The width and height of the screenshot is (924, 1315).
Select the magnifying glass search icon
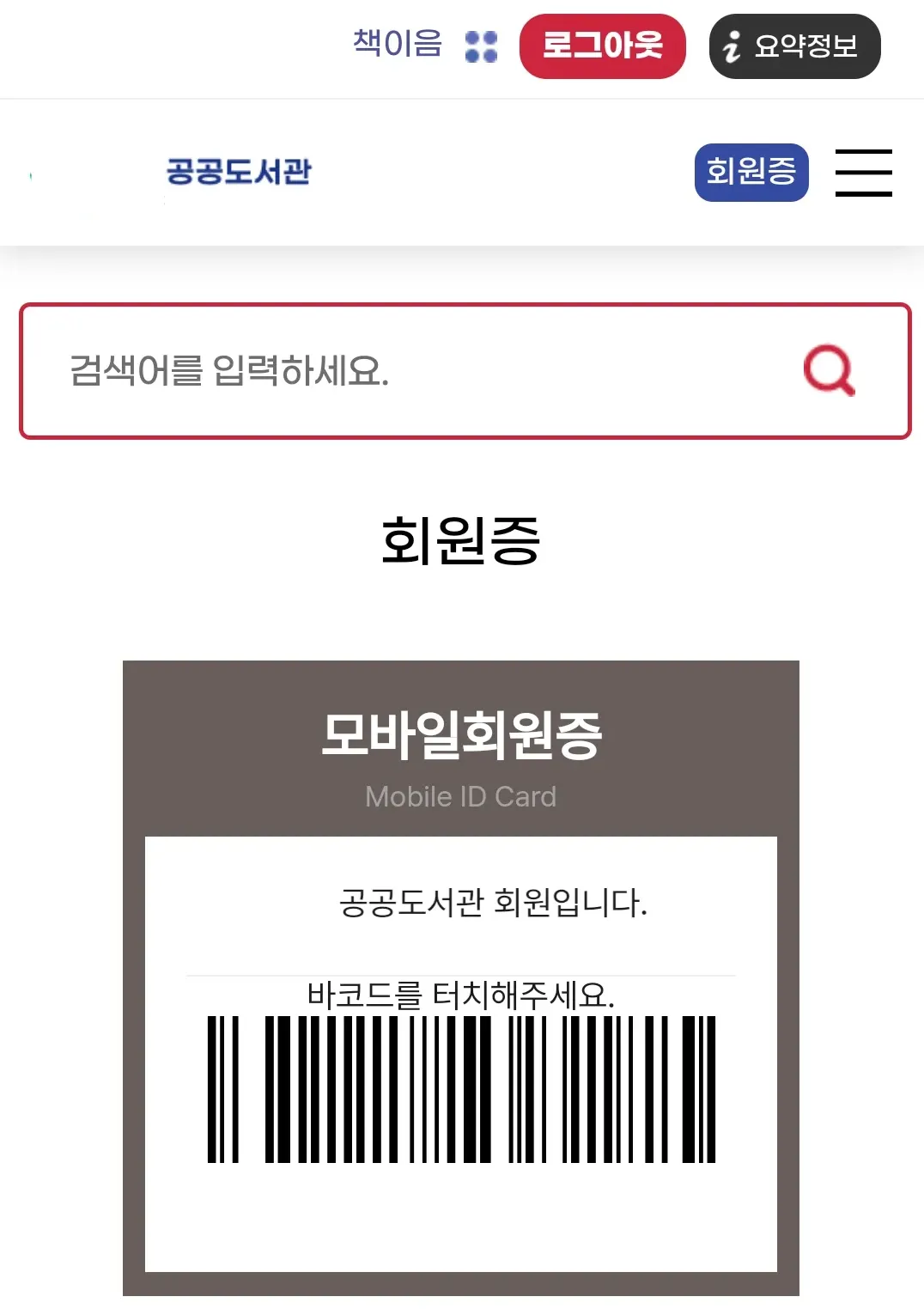[x=827, y=372]
